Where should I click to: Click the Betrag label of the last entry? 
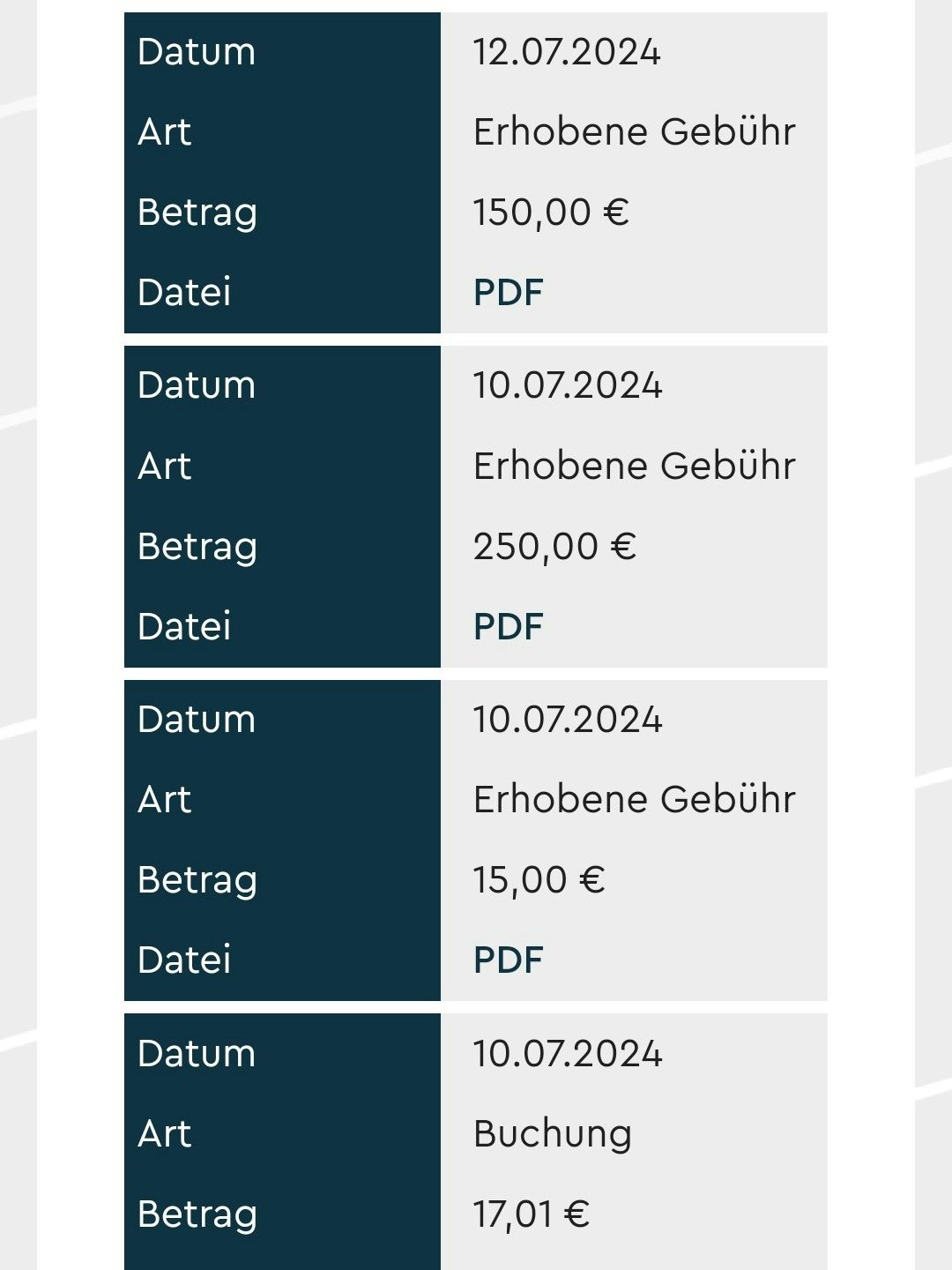196,1214
